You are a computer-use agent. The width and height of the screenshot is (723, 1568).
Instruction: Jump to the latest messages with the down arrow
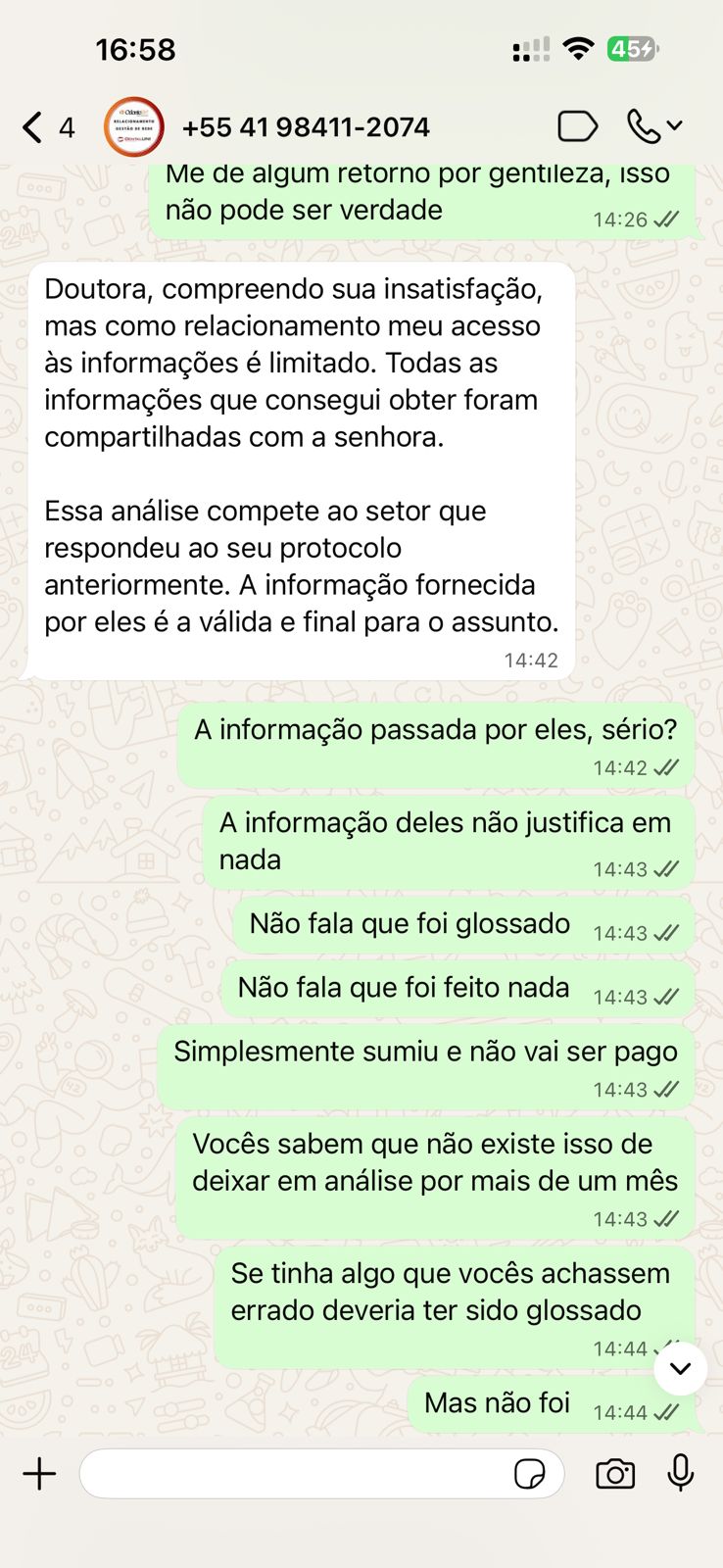tap(680, 1368)
